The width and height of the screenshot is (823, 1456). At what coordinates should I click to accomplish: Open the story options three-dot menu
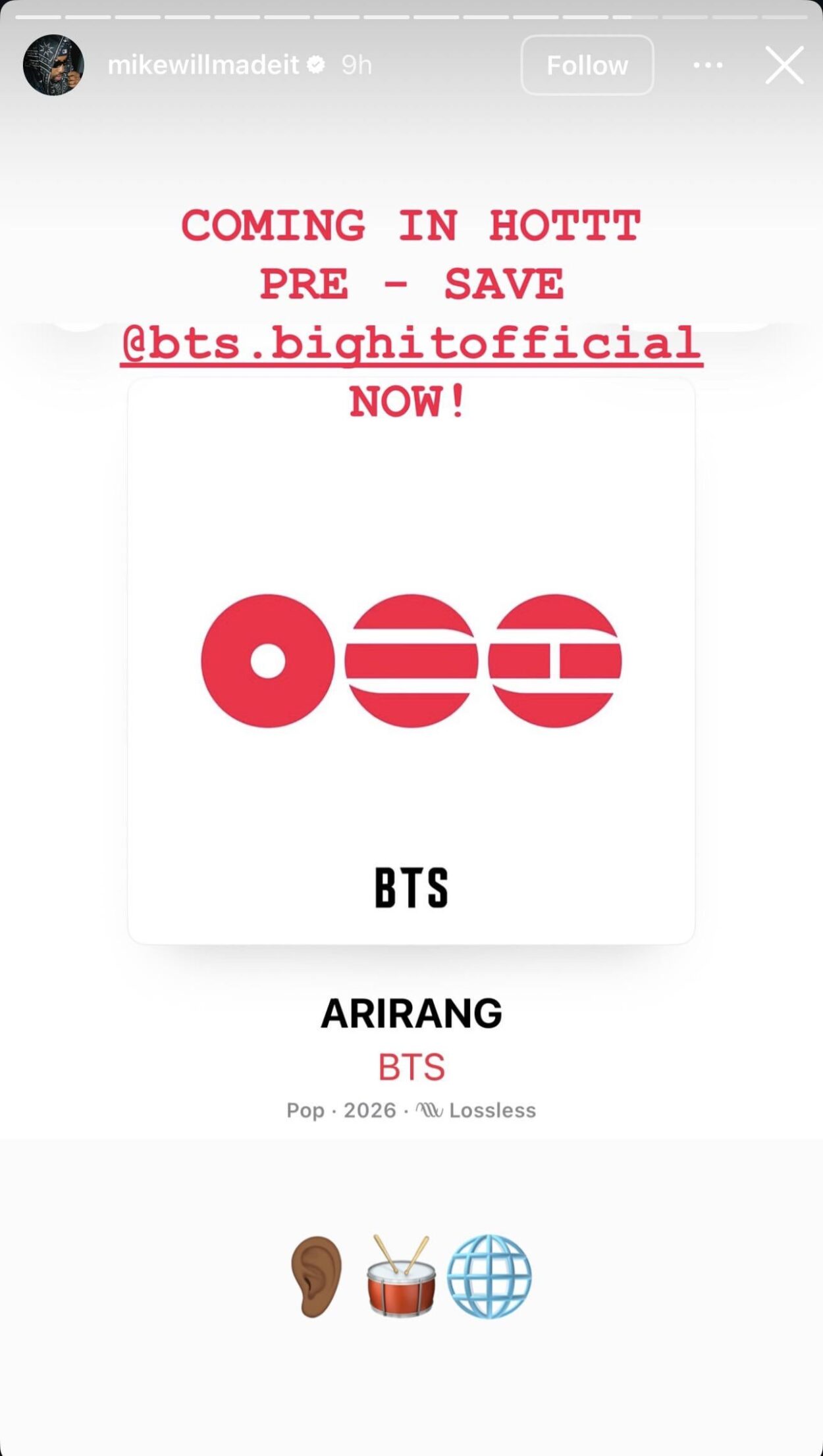(709, 64)
